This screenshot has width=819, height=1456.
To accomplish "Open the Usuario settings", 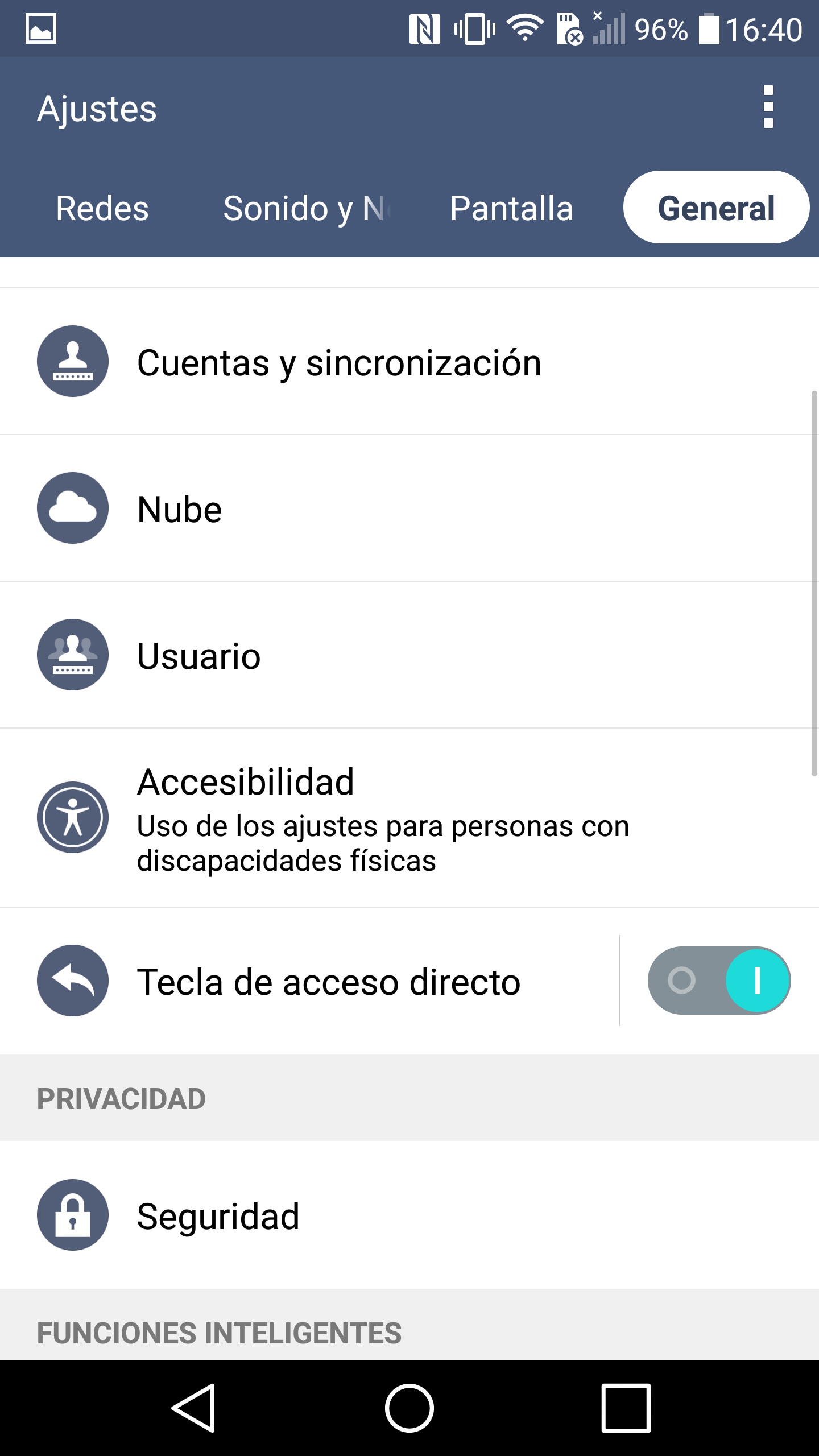I will click(x=199, y=655).
